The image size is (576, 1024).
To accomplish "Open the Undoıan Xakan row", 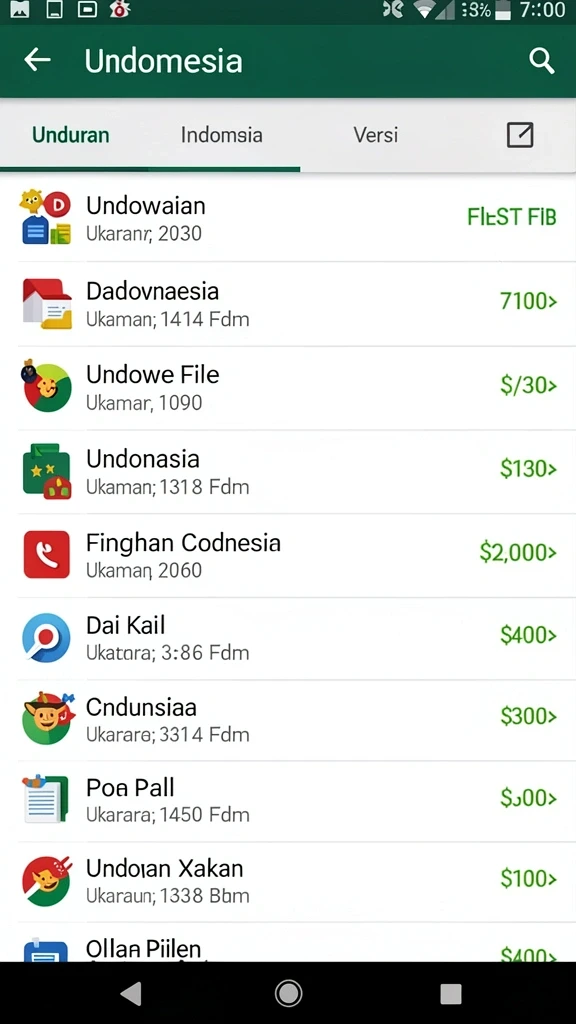I will click(288, 882).
